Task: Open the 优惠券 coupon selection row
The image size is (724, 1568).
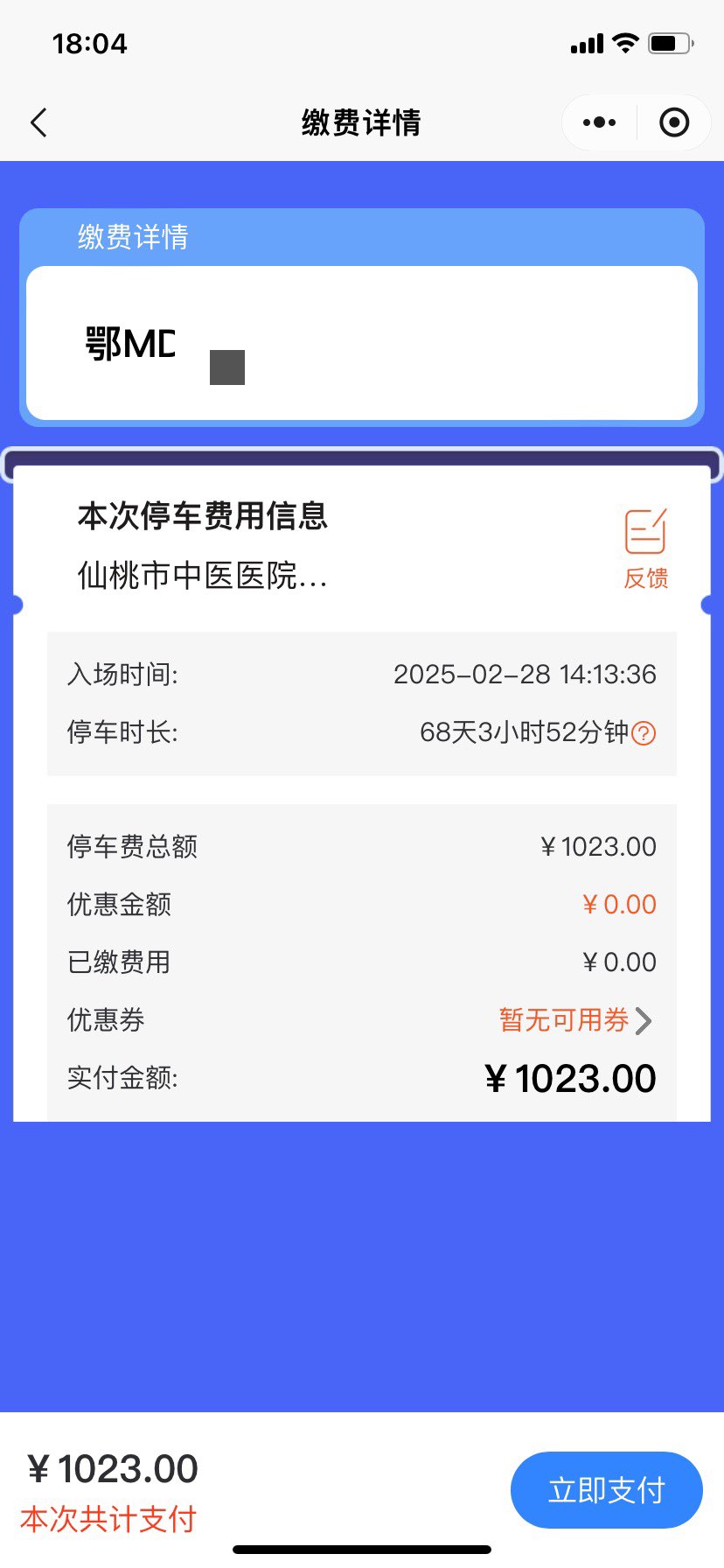Action: [575, 1020]
